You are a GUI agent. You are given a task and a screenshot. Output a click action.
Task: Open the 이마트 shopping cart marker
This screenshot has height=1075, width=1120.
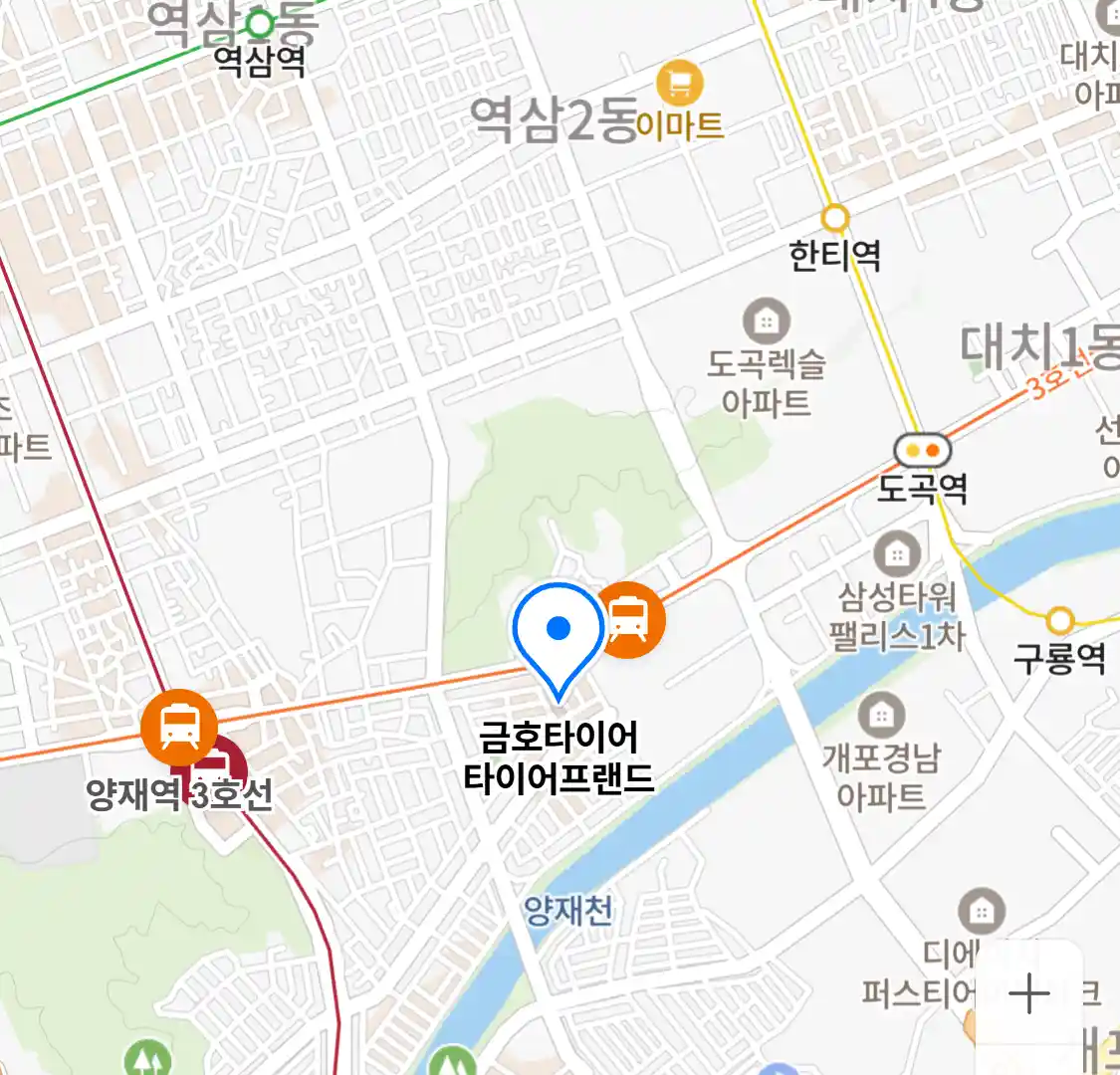coord(680,85)
